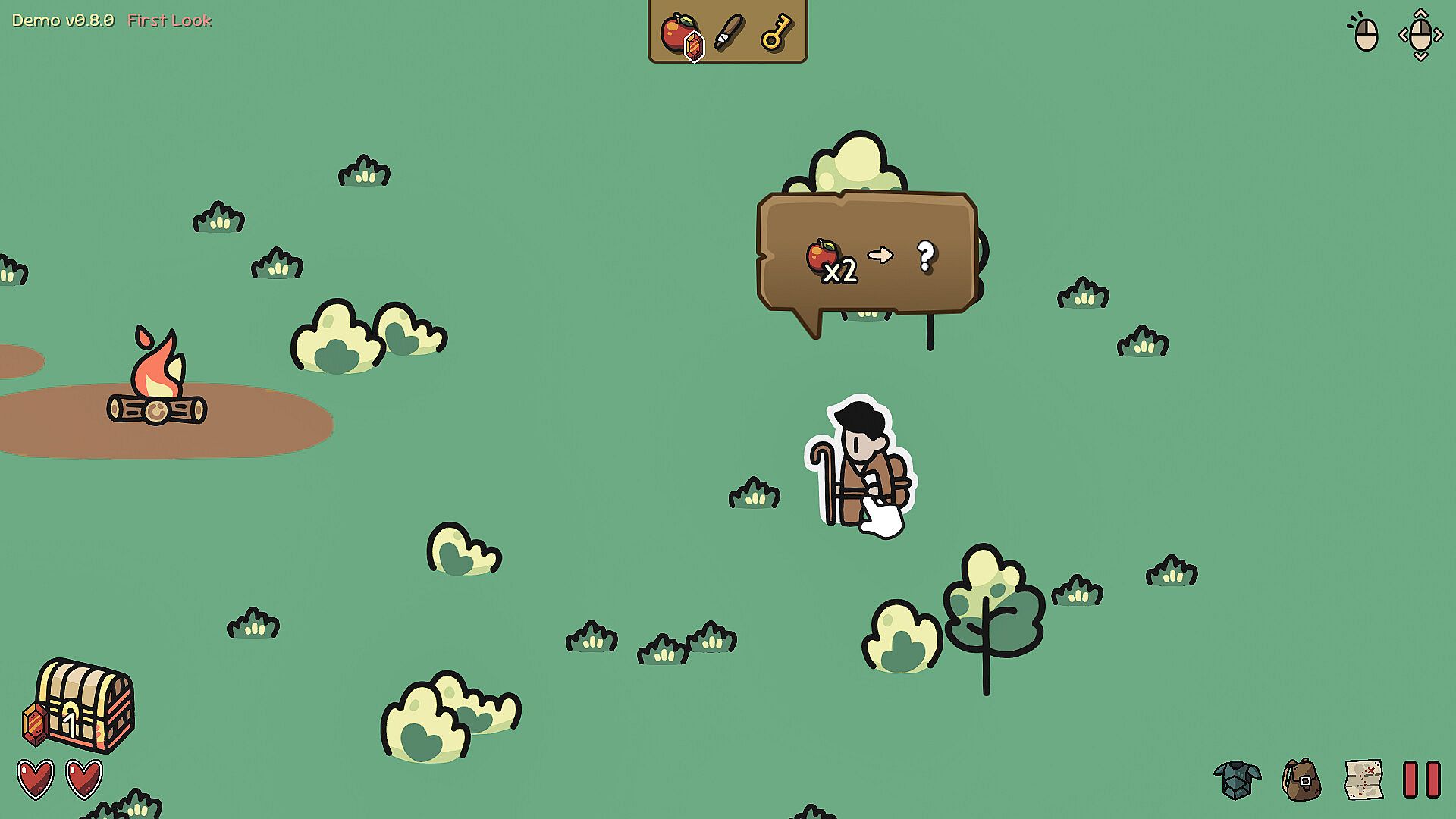Screen dimensions: 1456x819
Task: Select the brush tool in the hotbar
Action: 730,32
